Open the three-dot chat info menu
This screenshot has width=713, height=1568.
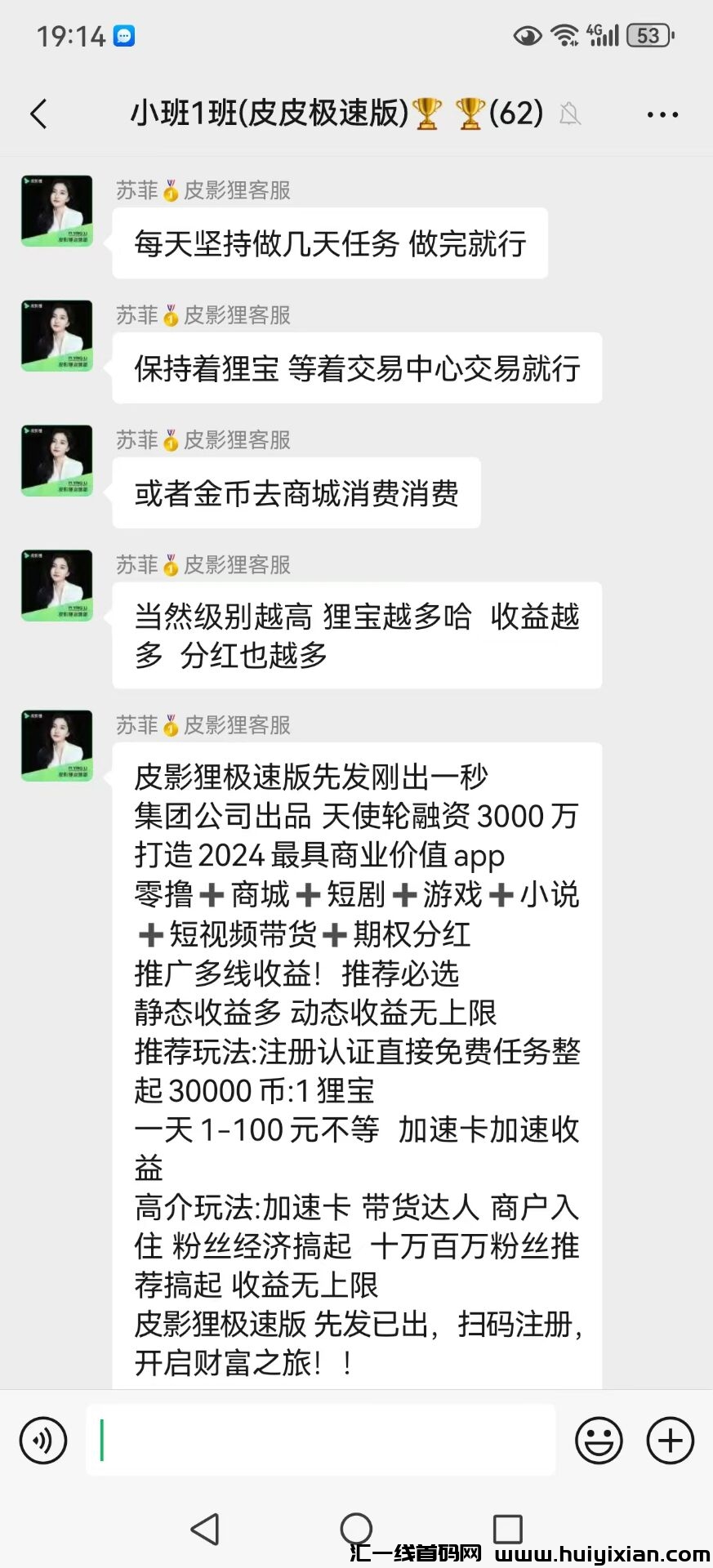pyautogui.click(x=662, y=114)
